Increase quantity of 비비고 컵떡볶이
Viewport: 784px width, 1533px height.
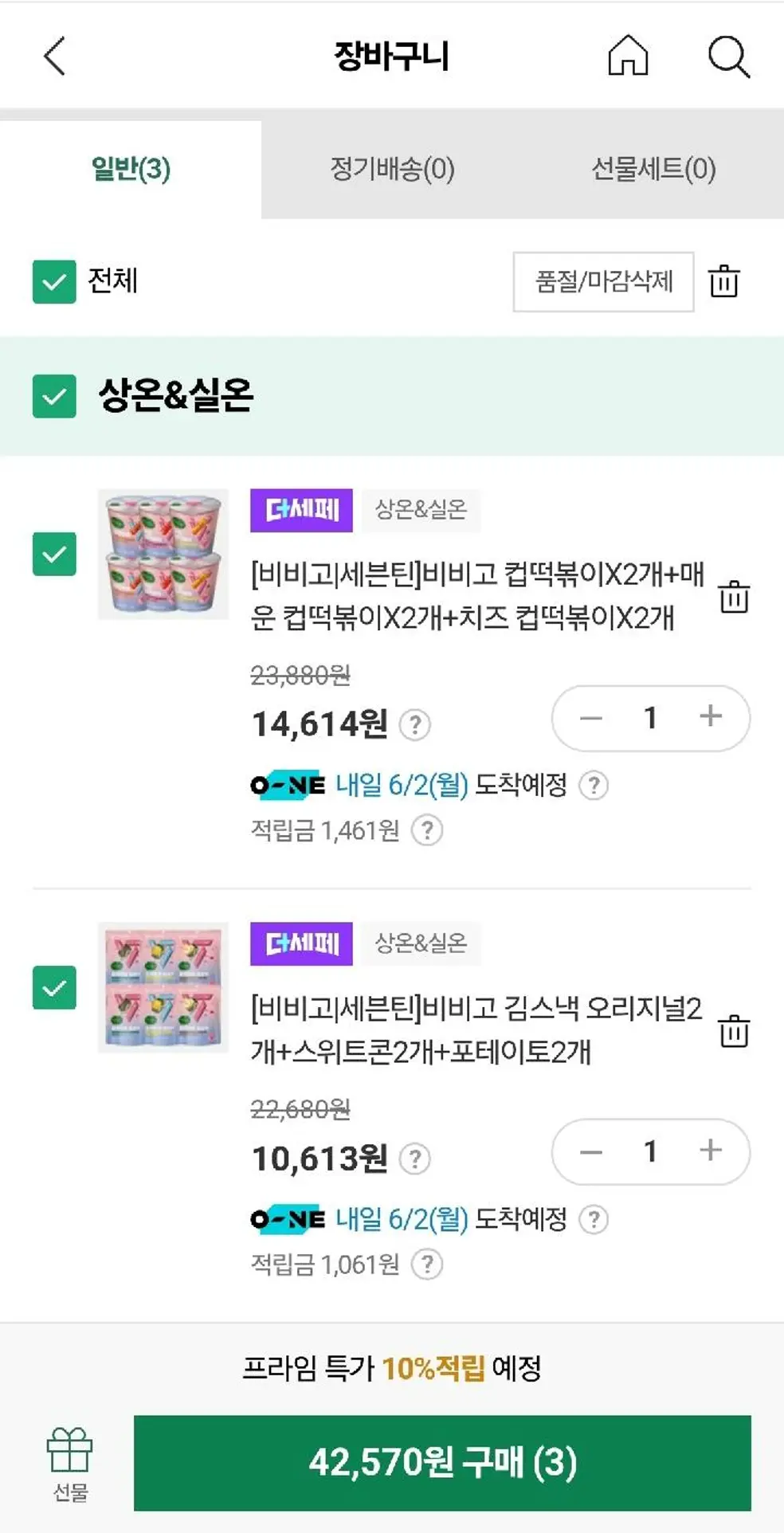711,717
